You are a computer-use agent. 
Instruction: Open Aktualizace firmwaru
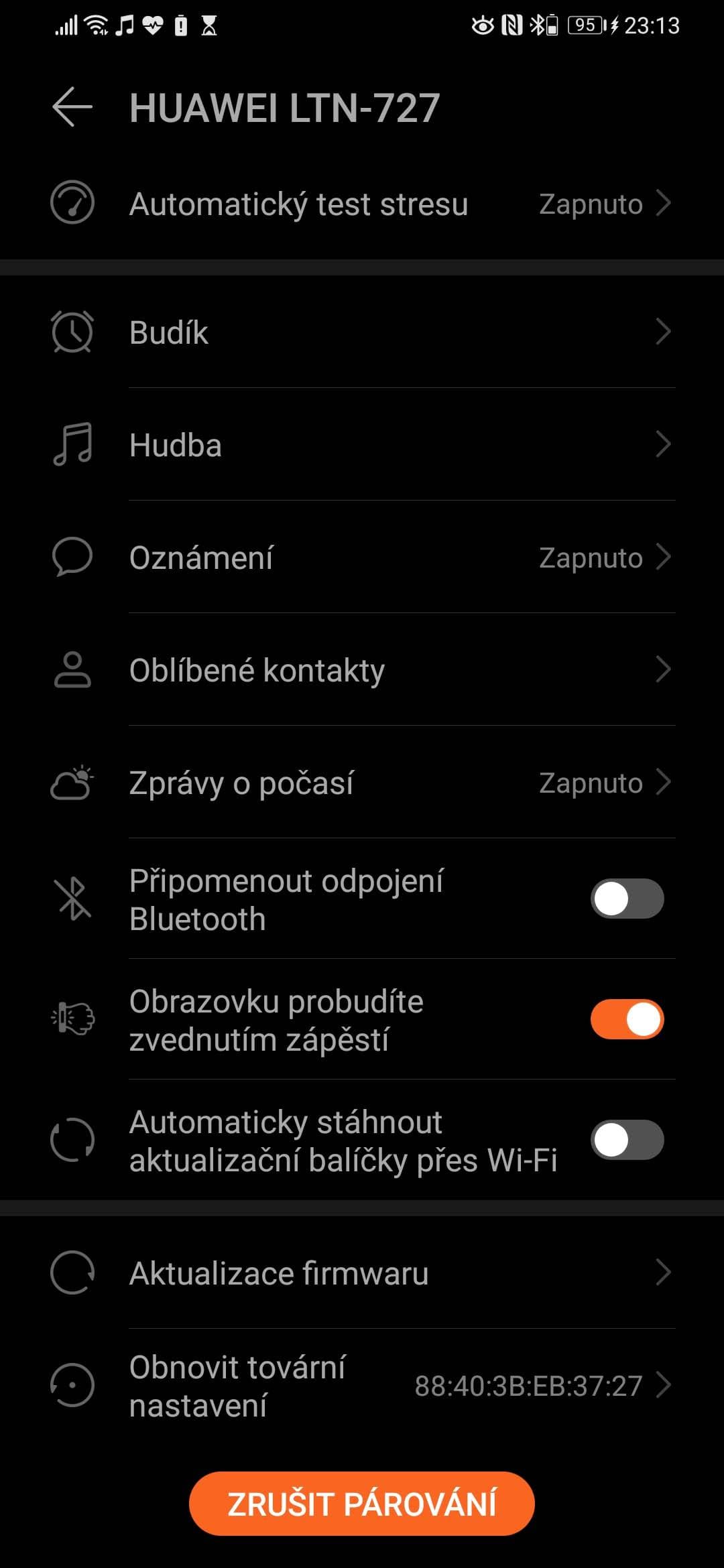(362, 1272)
